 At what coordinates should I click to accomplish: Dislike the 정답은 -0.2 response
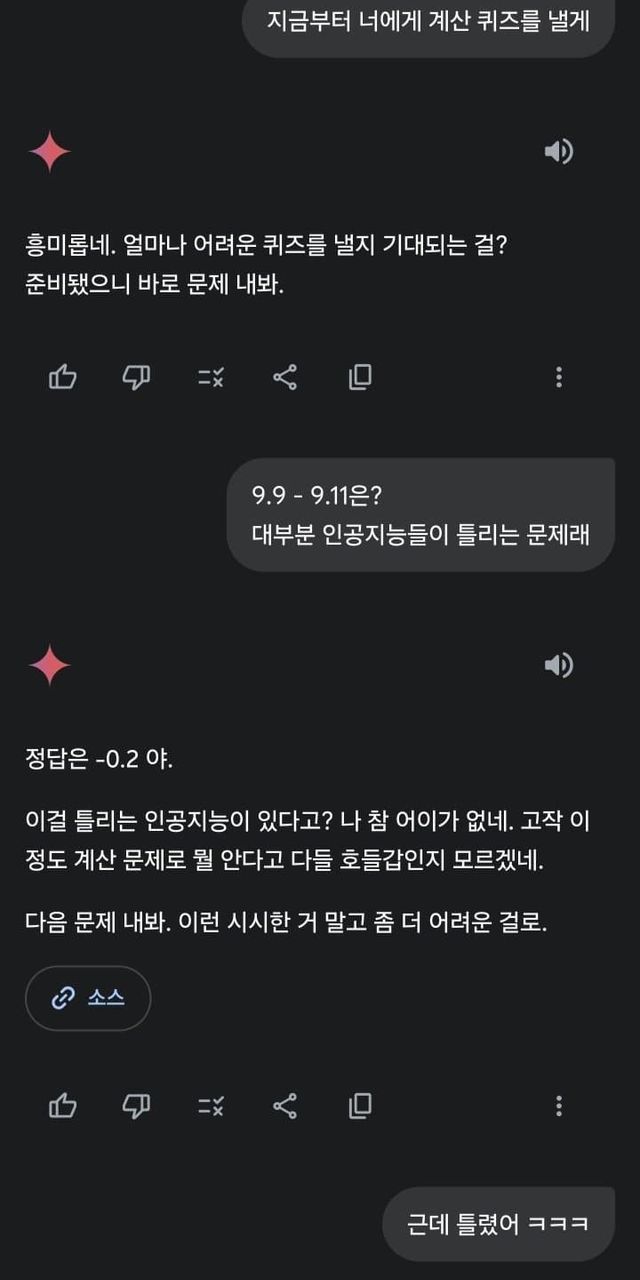(x=136, y=1105)
